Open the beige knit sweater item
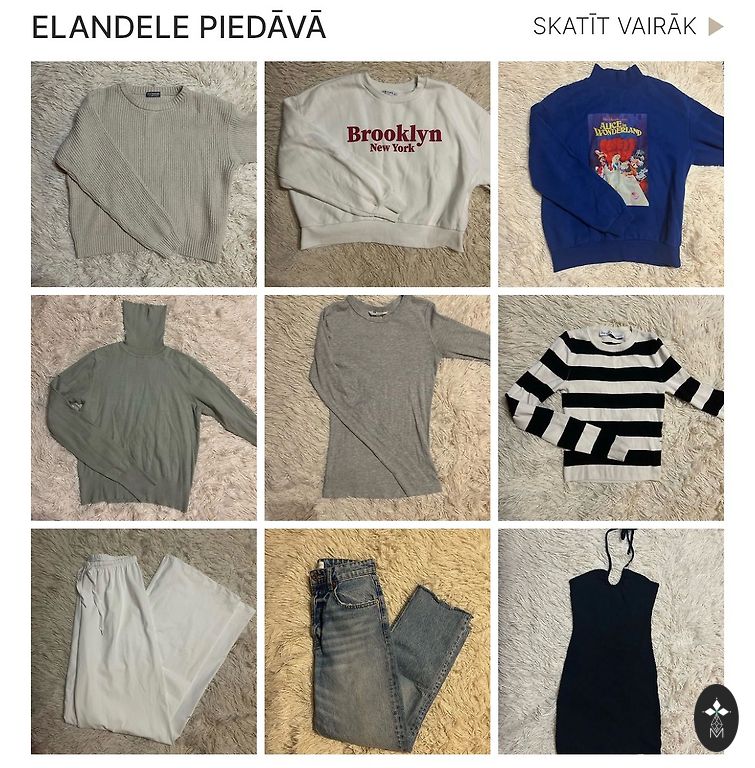Screen dimensions: 755x768 click(143, 174)
